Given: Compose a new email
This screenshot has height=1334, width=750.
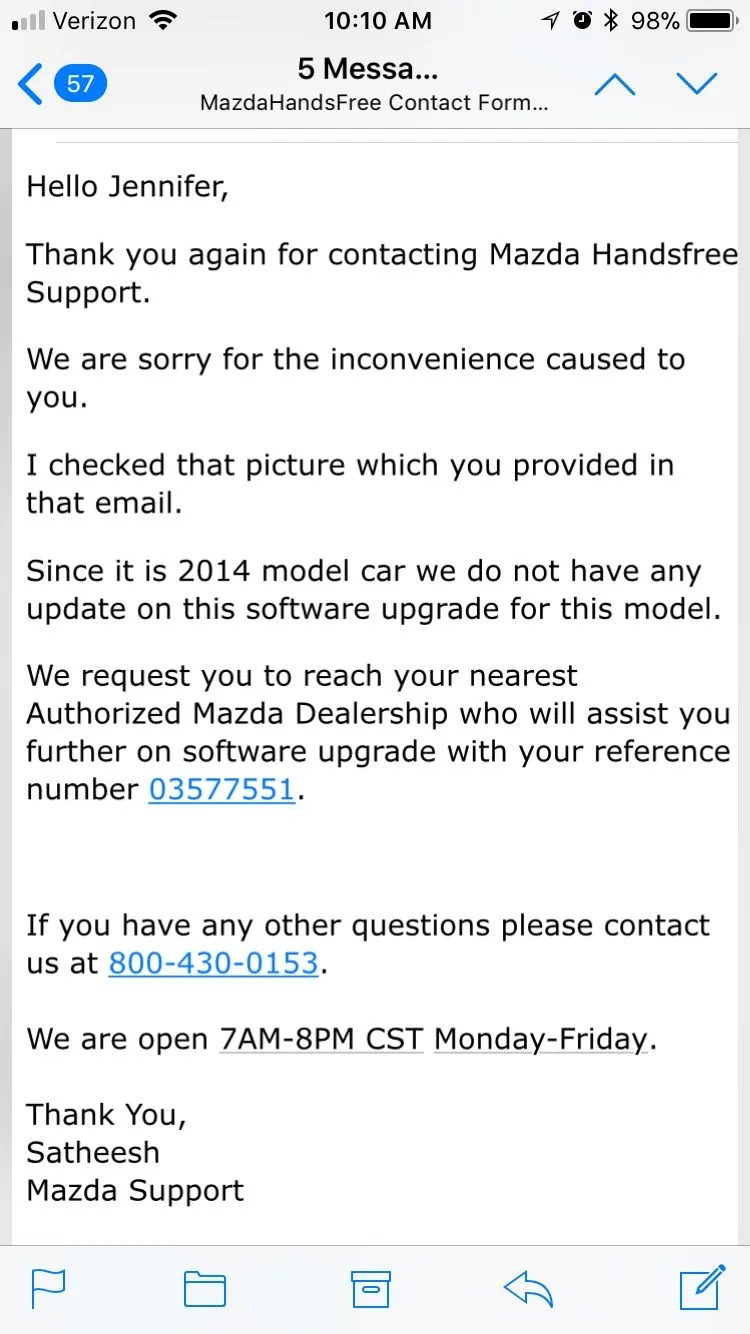Looking at the screenshot, I should 701,1287.
